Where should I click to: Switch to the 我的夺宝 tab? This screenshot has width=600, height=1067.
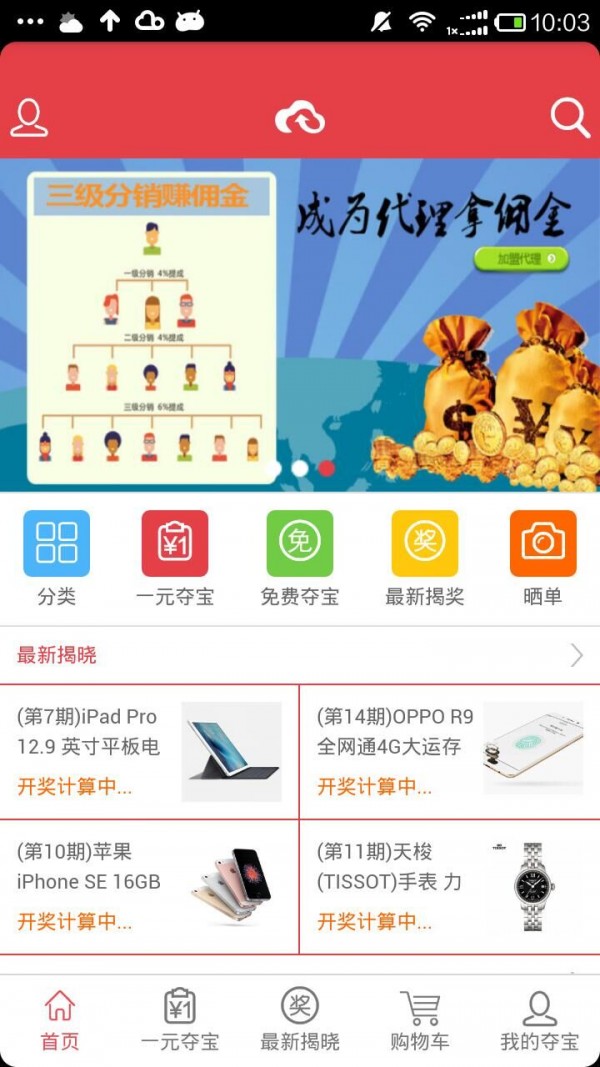(539, 1020)
